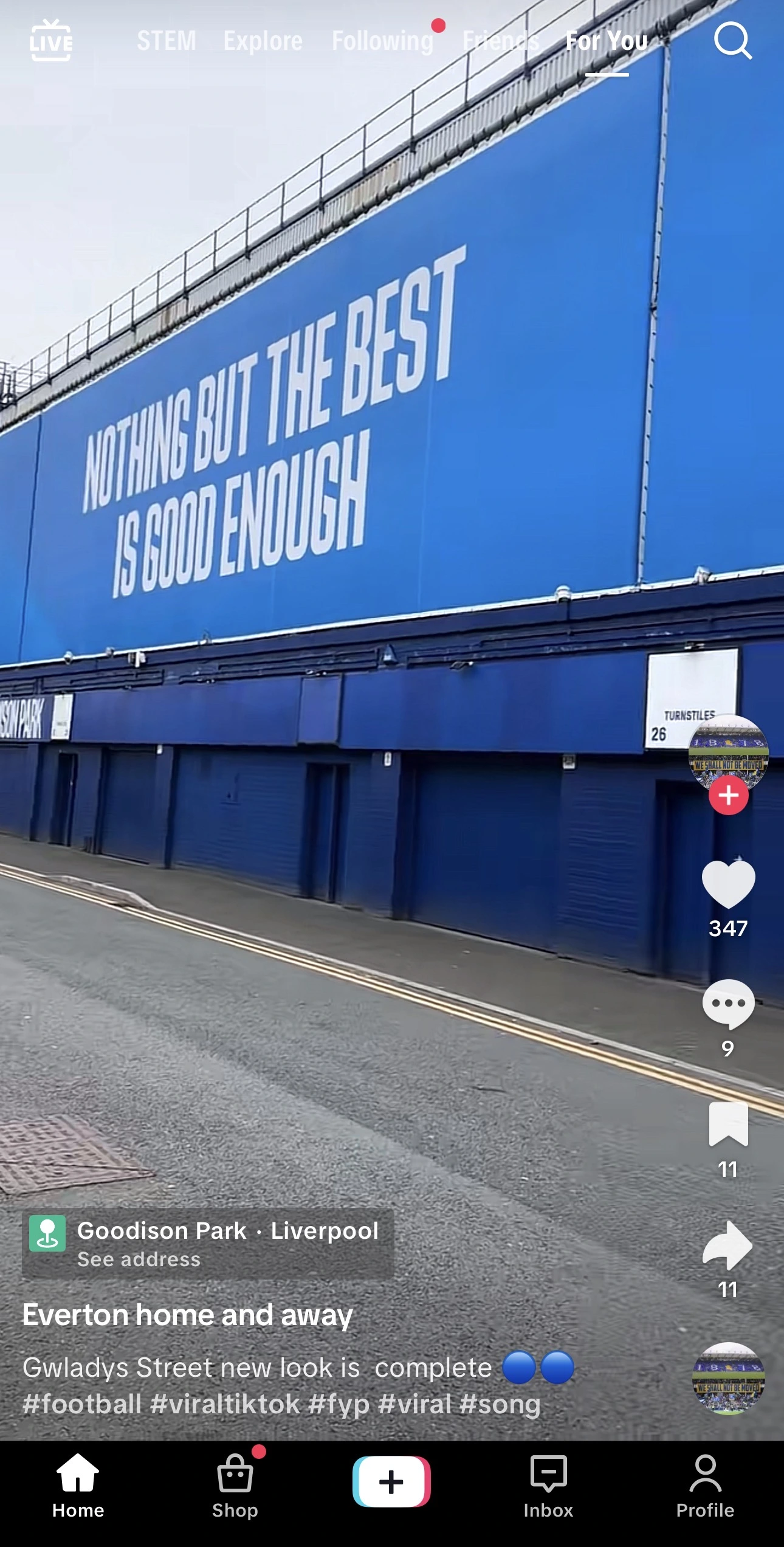Follow the creator with the plus badge

[728, 795]
